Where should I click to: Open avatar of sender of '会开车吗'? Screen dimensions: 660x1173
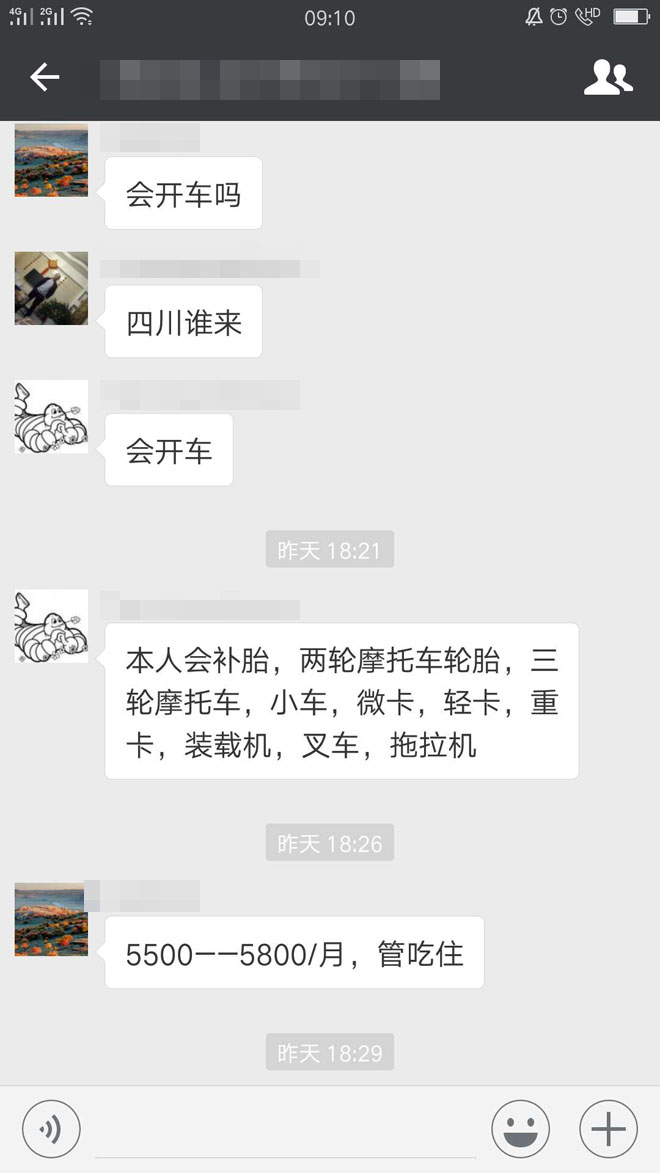click(51, 160)
